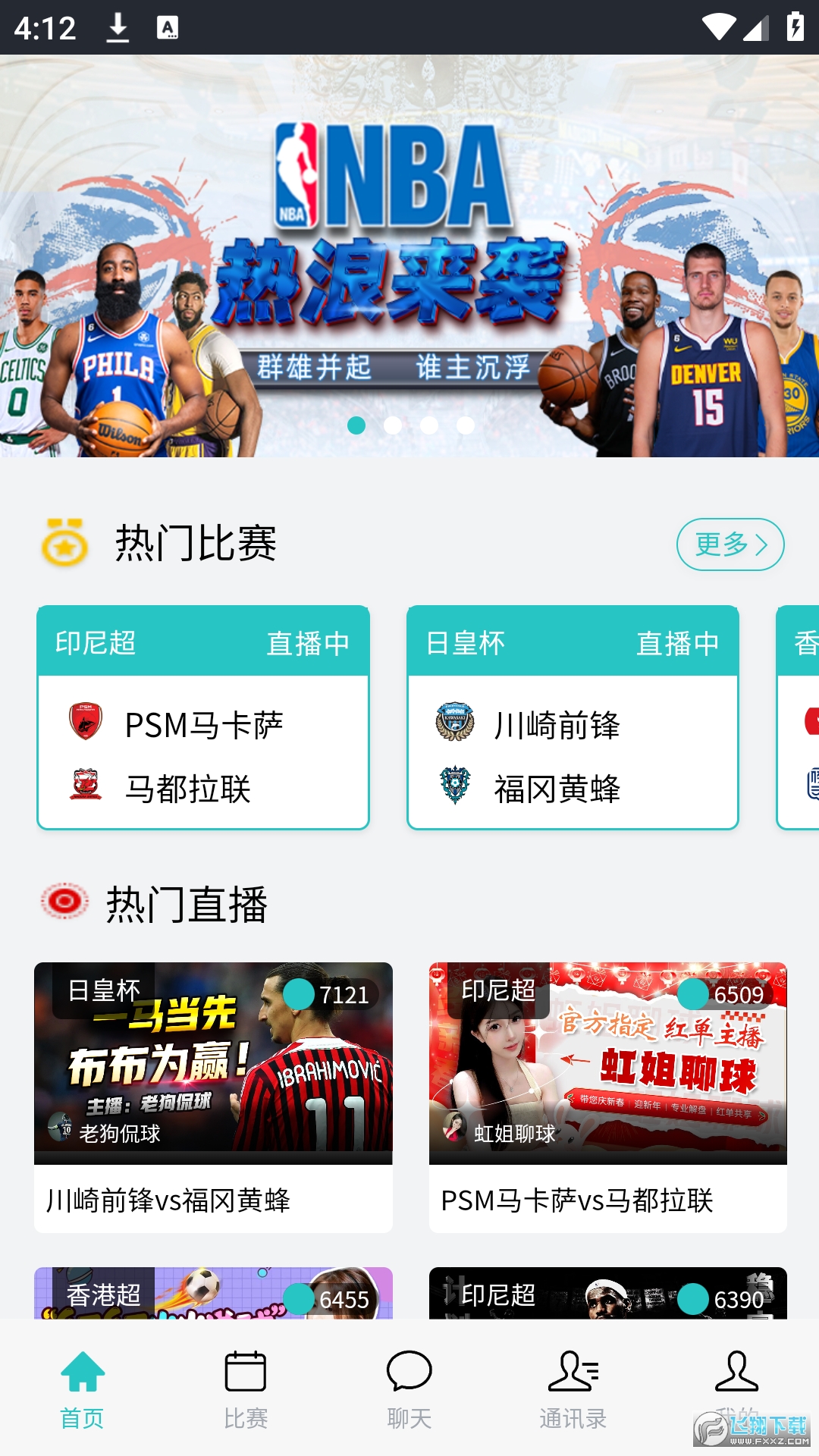Open the 印尼超 live stream with 6390 viewers

coord(608,1293)
